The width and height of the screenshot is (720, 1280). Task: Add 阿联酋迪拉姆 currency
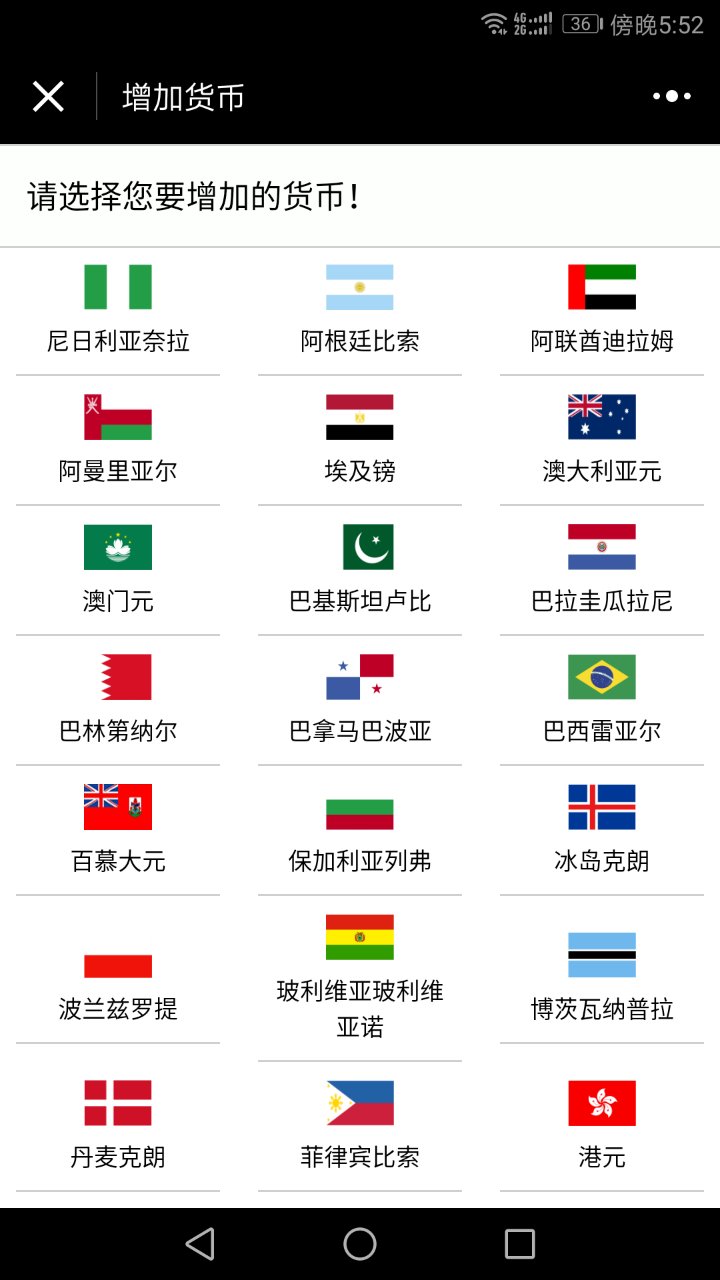602,310
